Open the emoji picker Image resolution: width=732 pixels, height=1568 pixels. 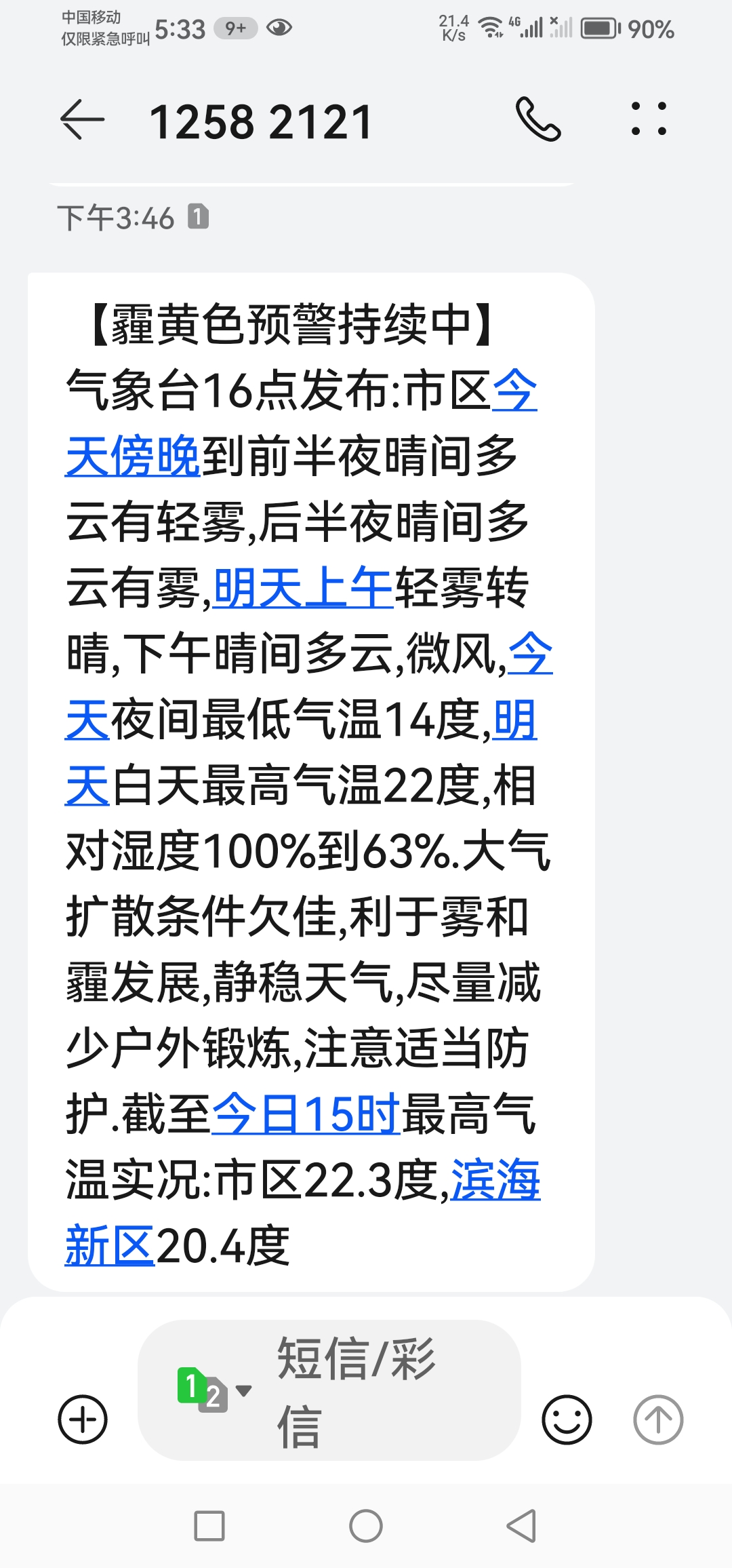[567, 1419]
